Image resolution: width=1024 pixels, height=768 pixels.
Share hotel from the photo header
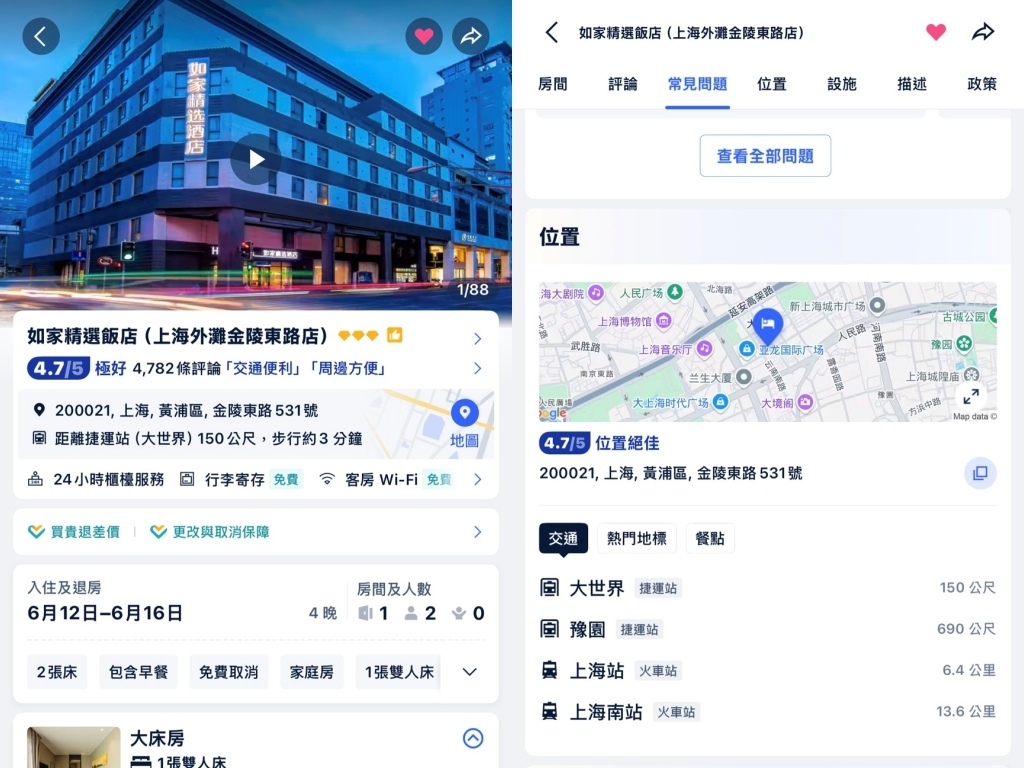pos(470,37)
